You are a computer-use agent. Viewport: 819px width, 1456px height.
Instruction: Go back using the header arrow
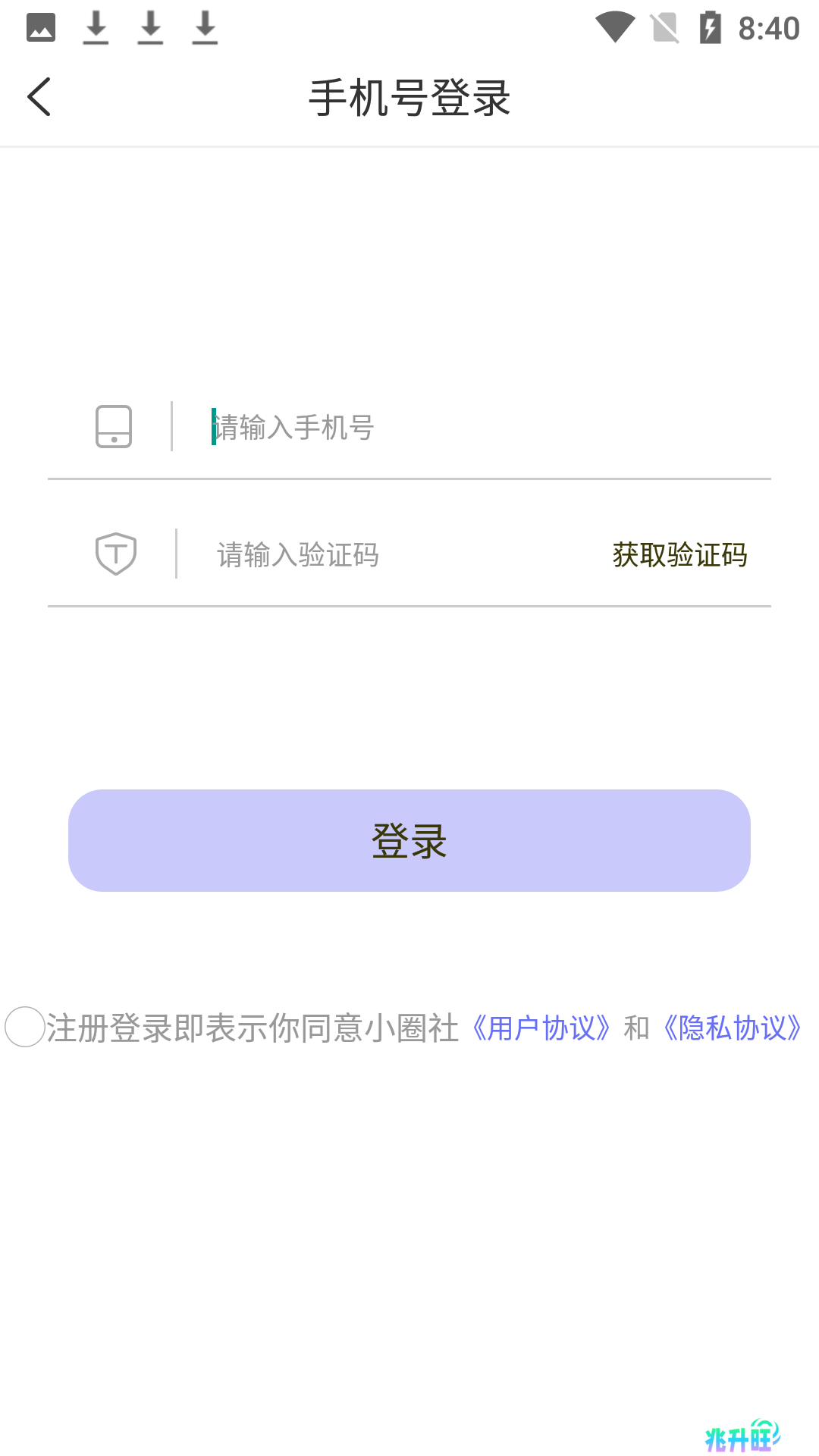pyautogui.click(x=39, y=97)
